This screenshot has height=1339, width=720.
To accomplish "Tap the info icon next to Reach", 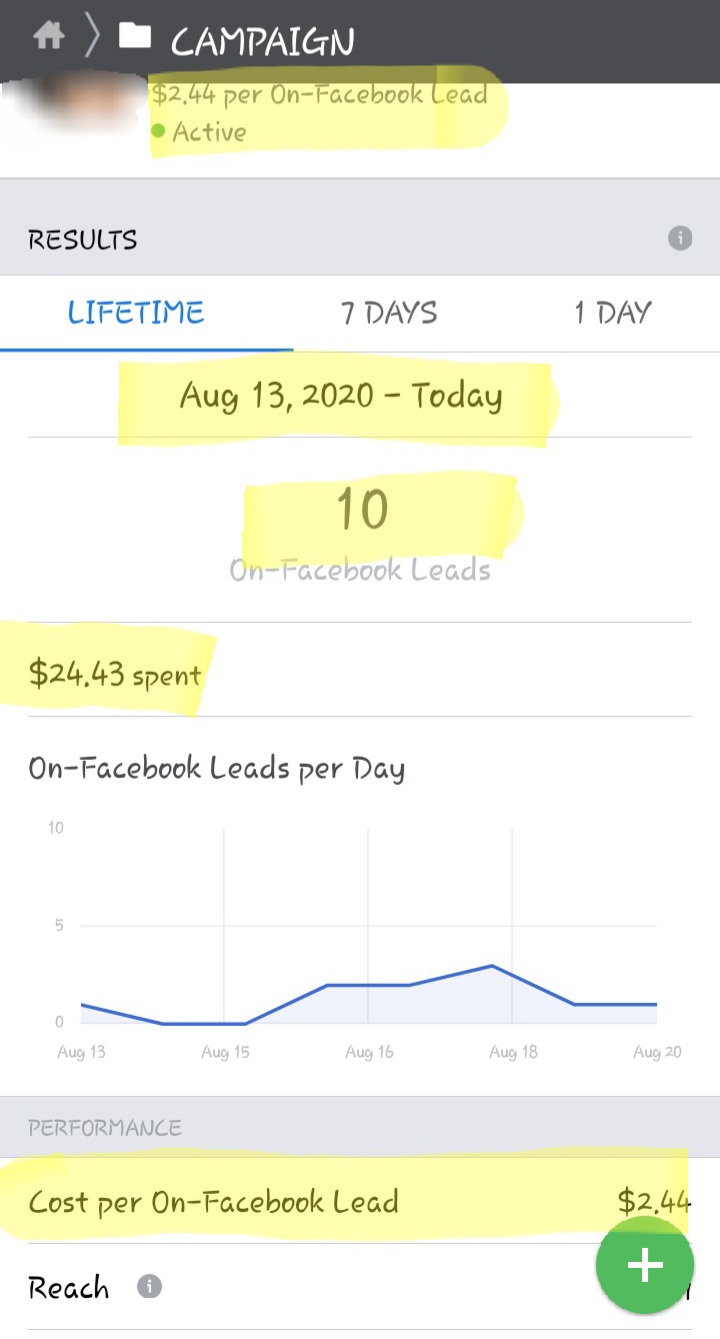I will (149, 1287).
